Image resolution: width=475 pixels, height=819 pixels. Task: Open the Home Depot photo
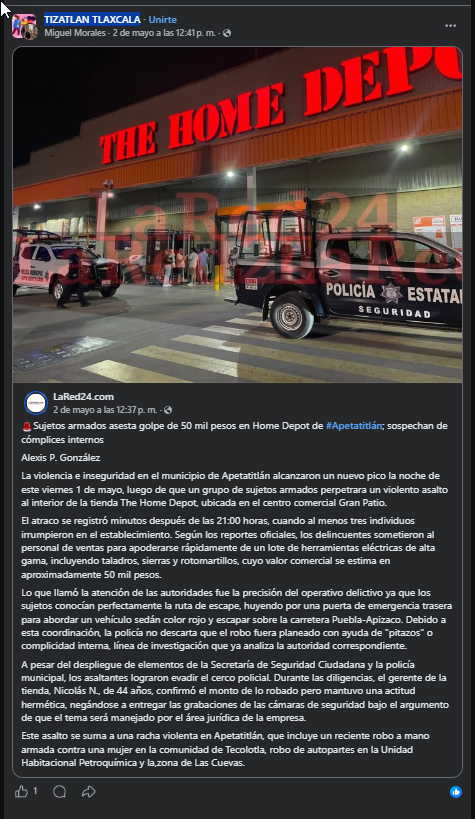tap(237, 215)
